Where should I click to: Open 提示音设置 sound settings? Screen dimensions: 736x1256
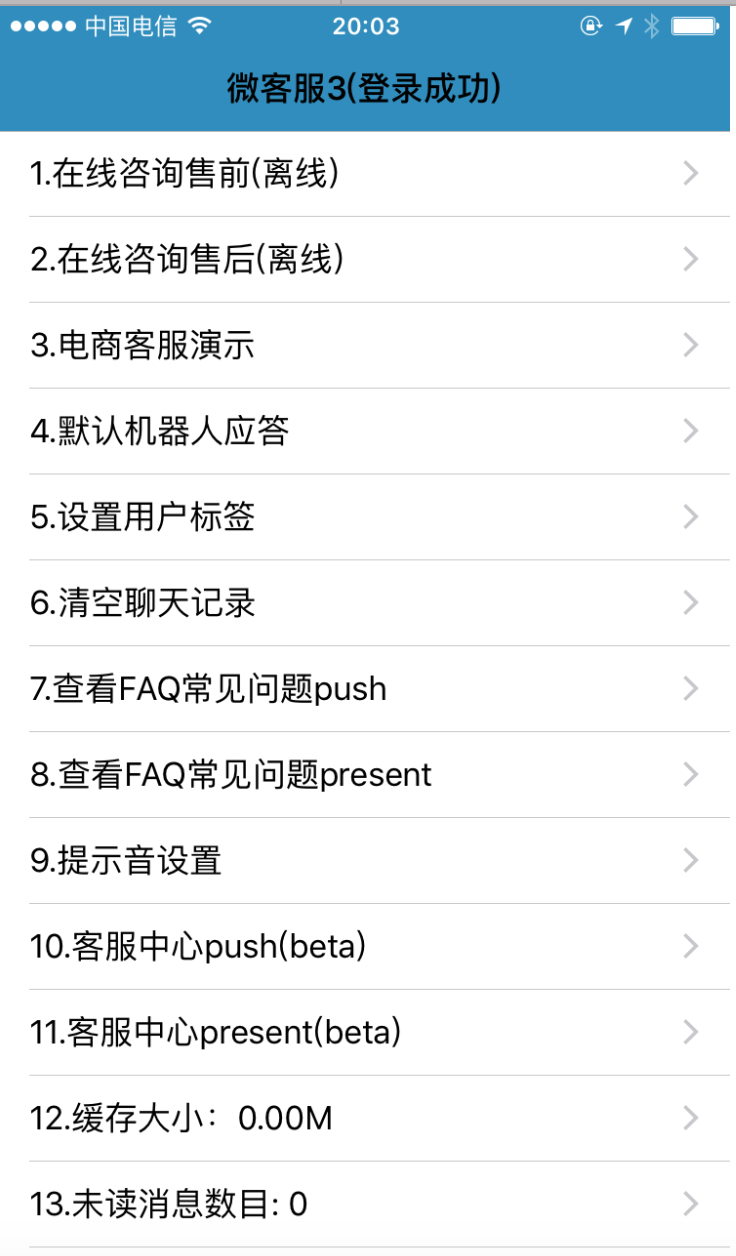(368, 862)
